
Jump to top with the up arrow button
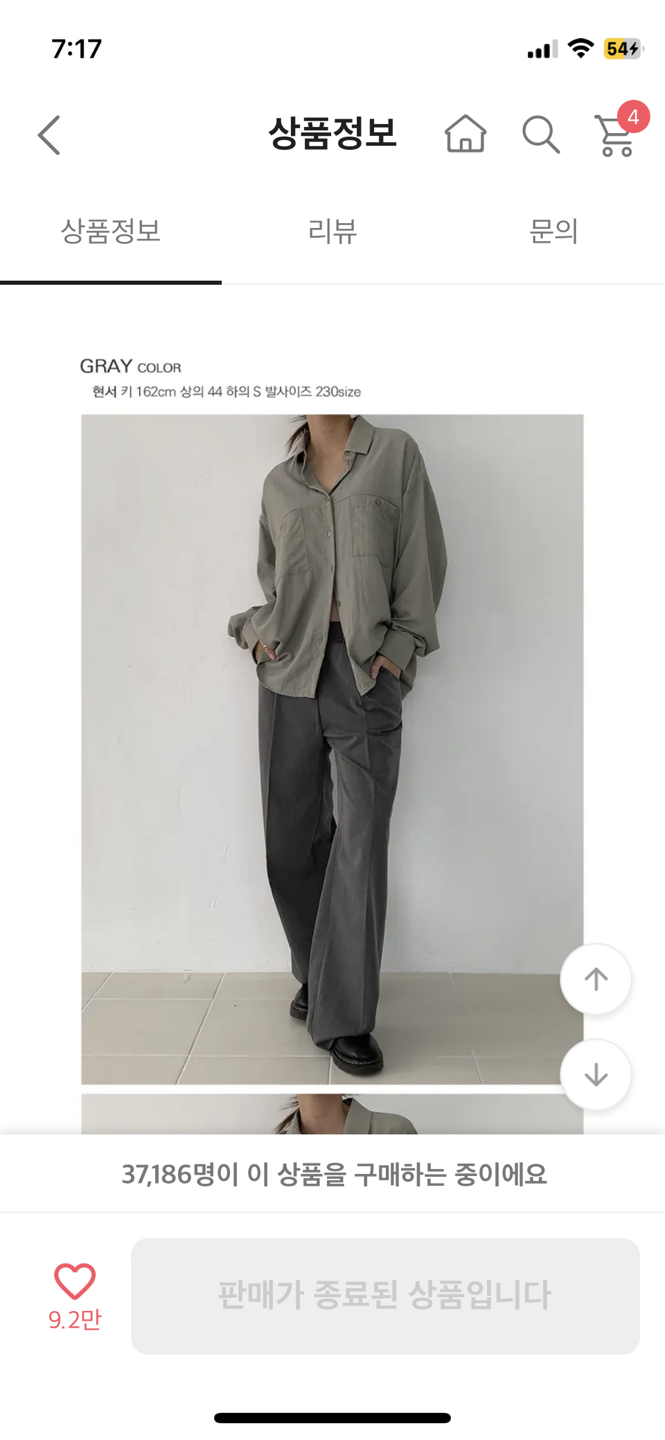[x=596, y=979]
